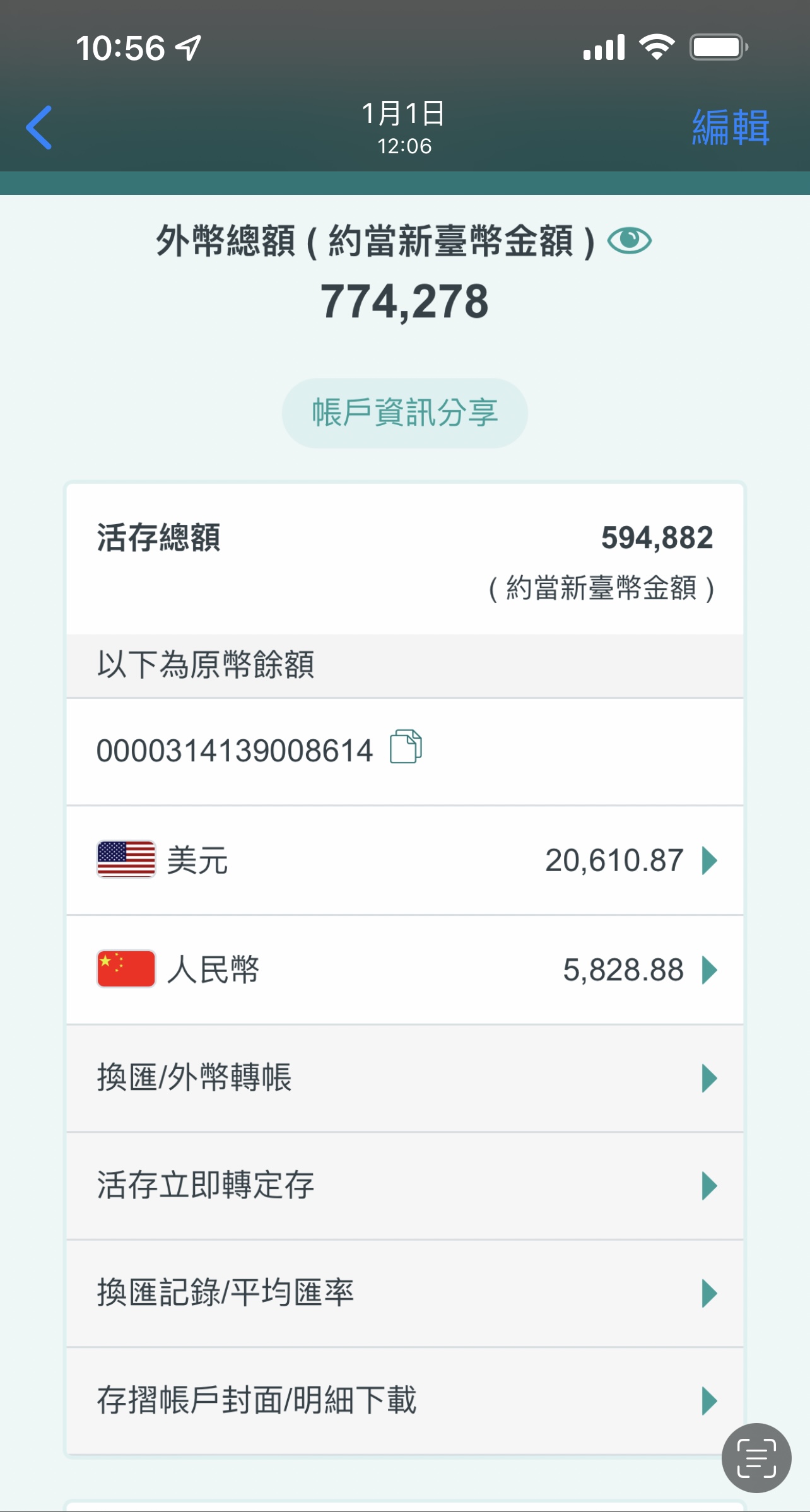Tap the 編輯 edit button

pyautogui.click(x=730, y=127)
